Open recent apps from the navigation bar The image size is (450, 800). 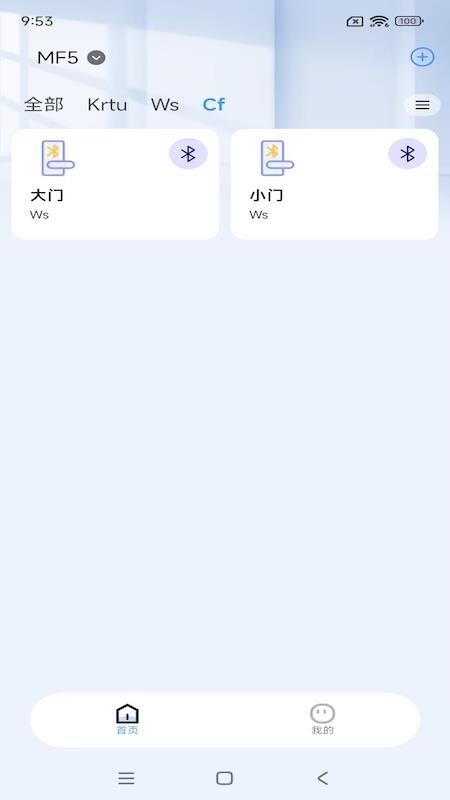[x=127, y=778]
